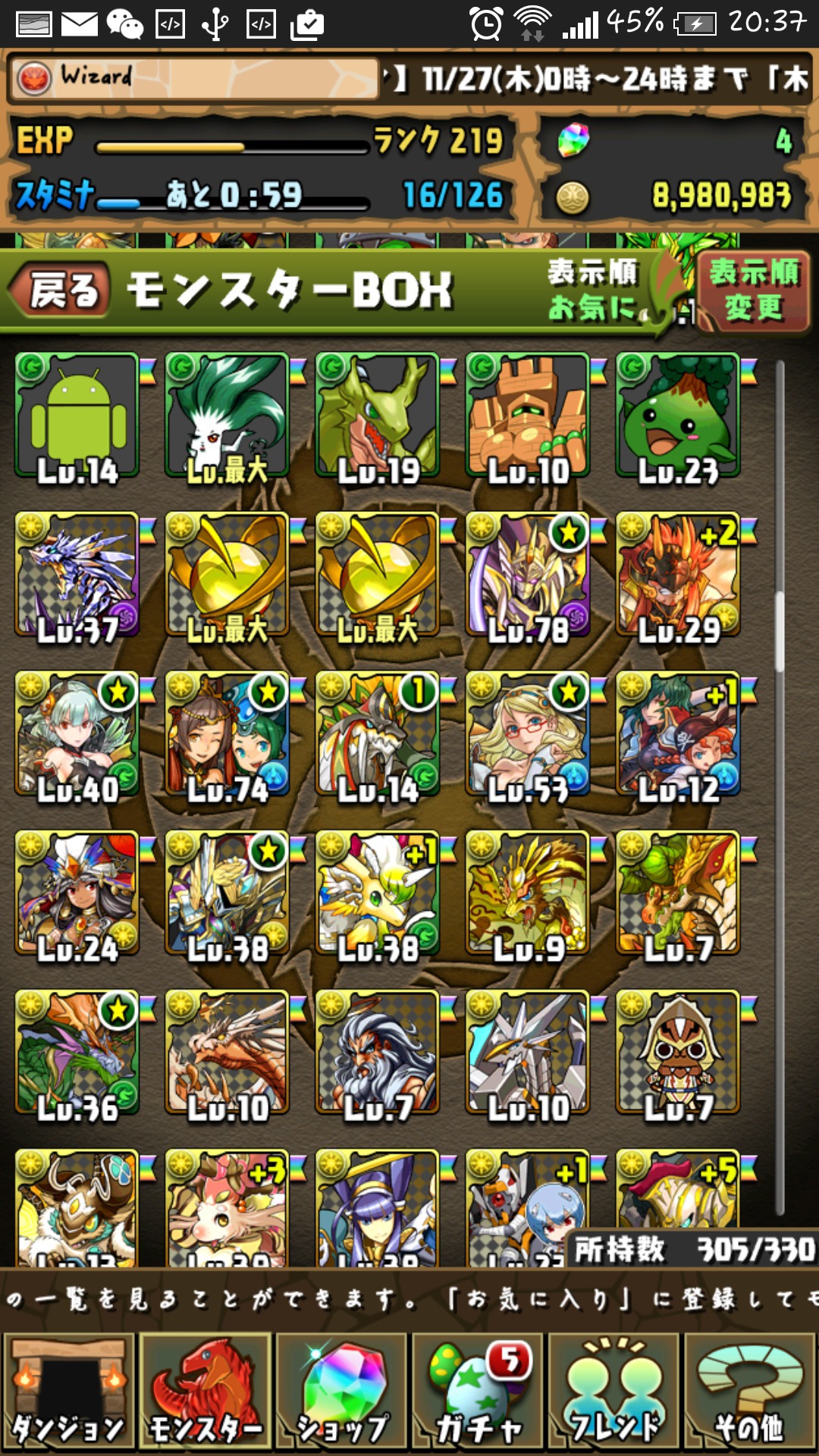Viewport: 819px width, 1456px height.
Task: Select the green slime monster Lv.23
Action: (678, 416)
